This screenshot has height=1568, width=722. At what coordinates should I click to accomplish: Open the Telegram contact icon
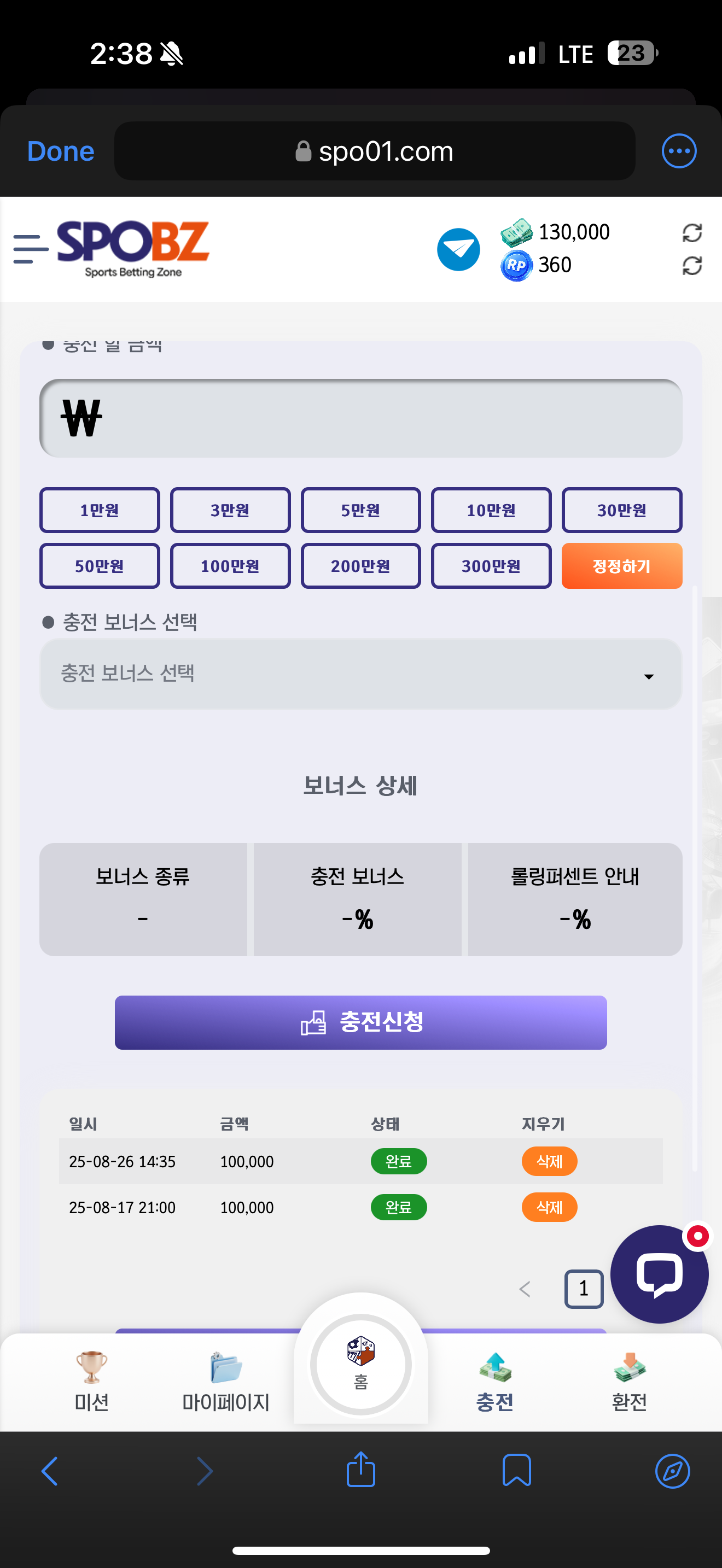[x=458, y=249]
